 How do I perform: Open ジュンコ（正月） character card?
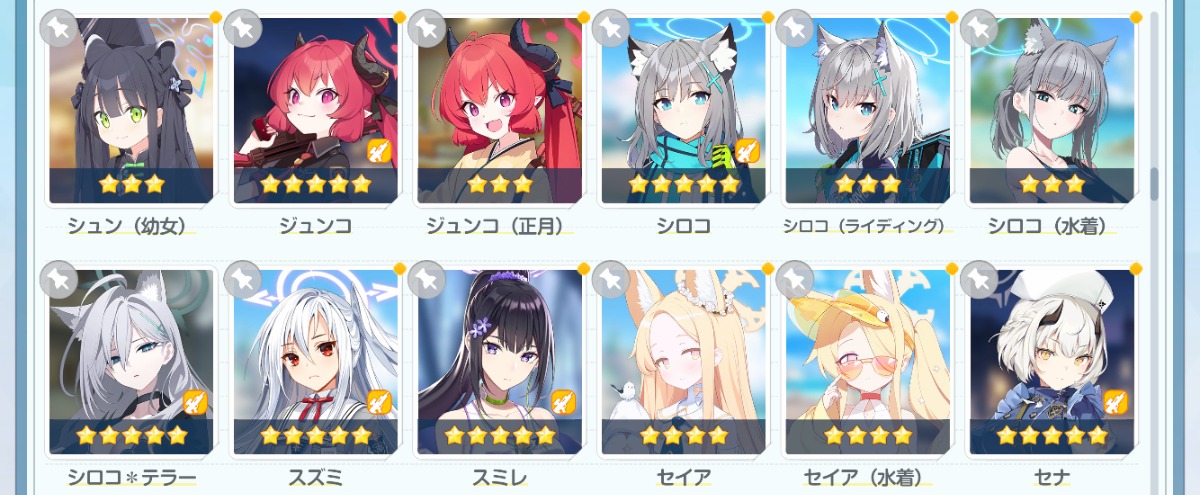tap(499, 110)
